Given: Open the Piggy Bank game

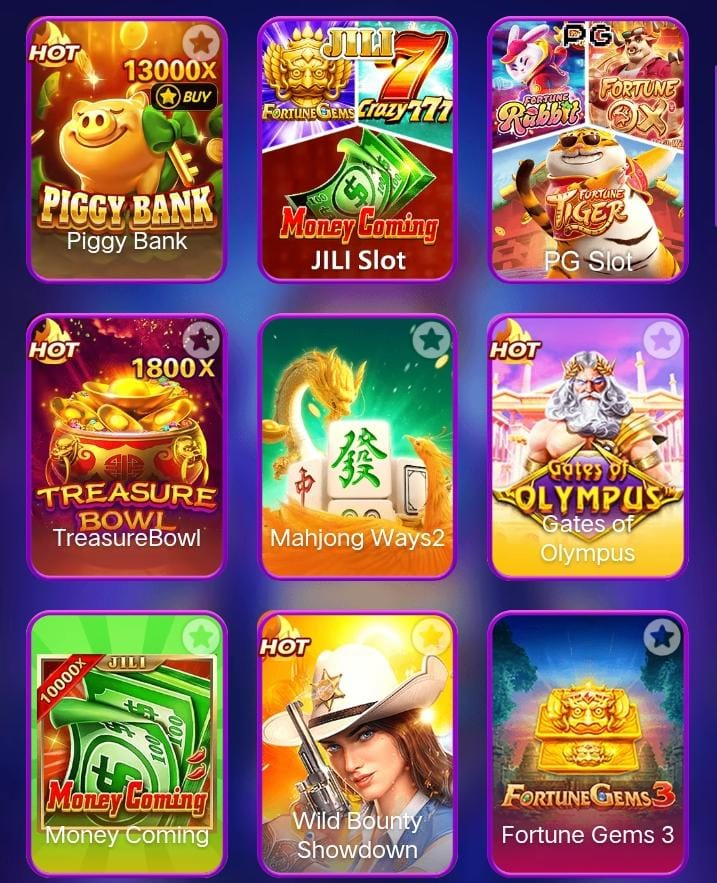Looking at the screenshot, I should click(126, 150).
